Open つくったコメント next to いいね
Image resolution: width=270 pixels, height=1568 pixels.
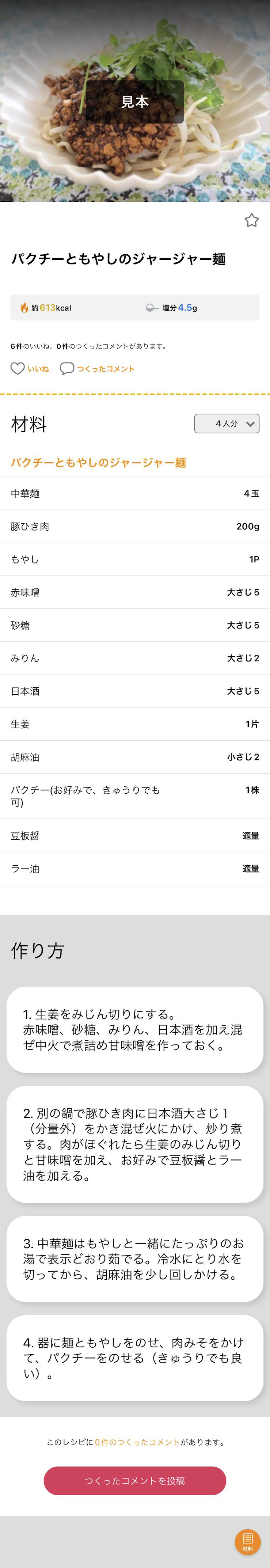point(97,368)
